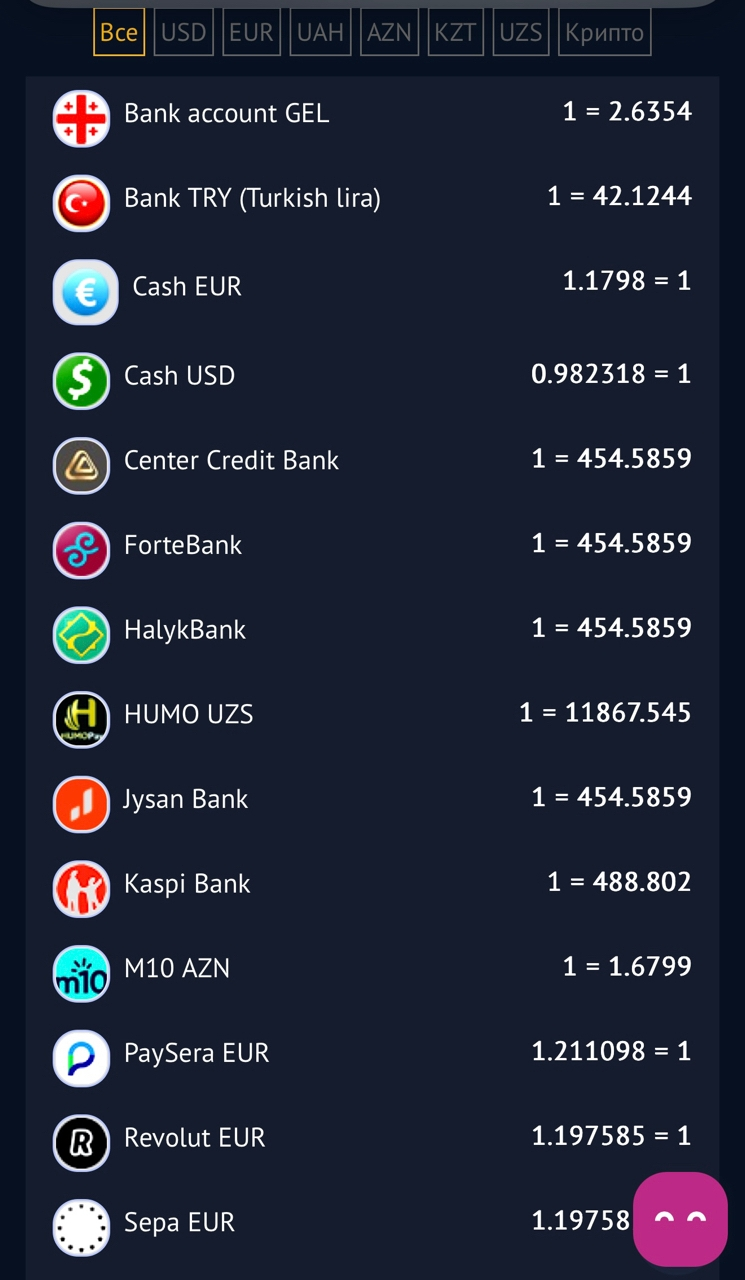Select the Kaspi Bank logo icon
The width and height of the screenshot is (745, 1280).
(x=81, y=889)
